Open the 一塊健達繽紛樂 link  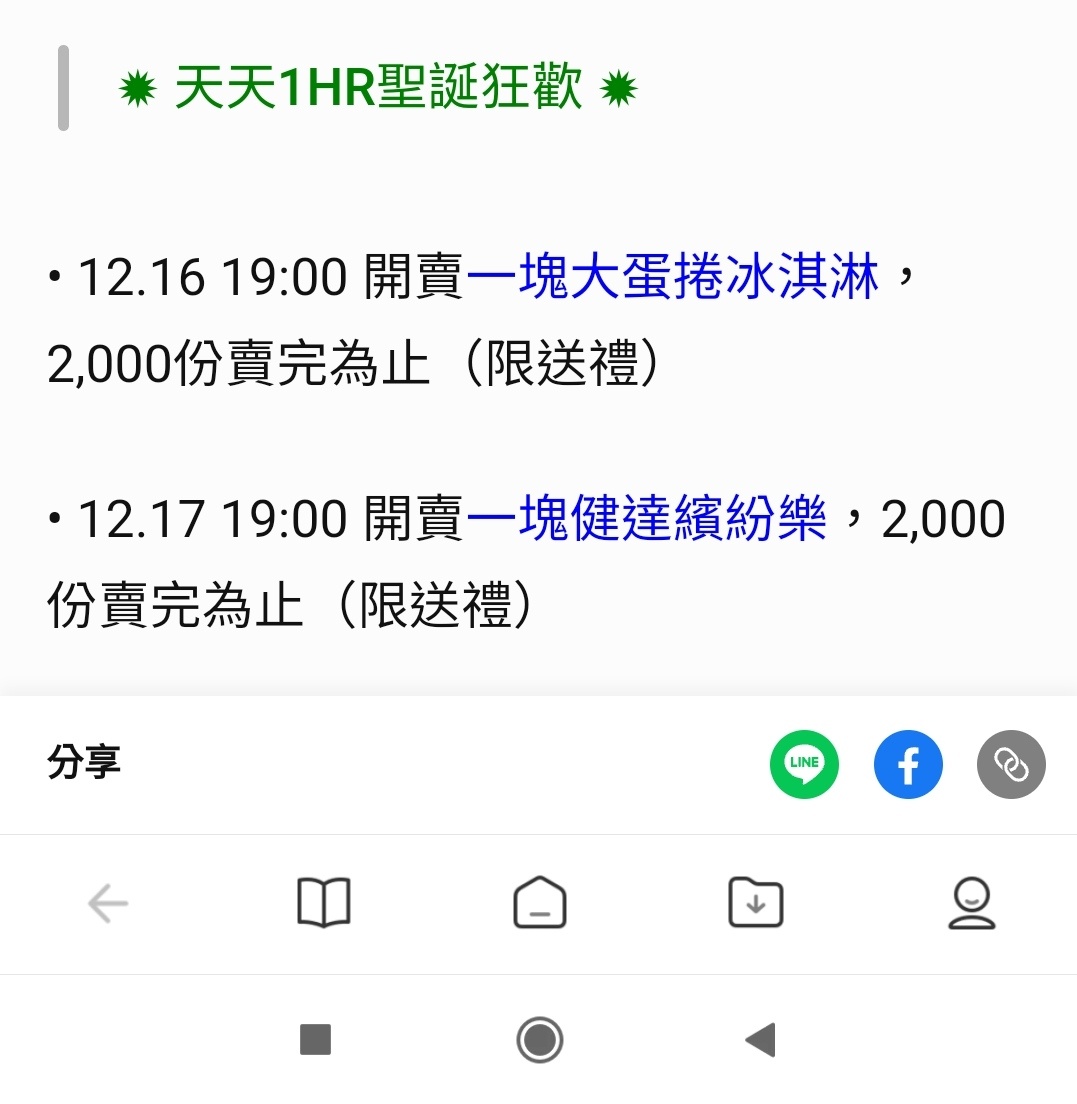click(x=646, y=520)
